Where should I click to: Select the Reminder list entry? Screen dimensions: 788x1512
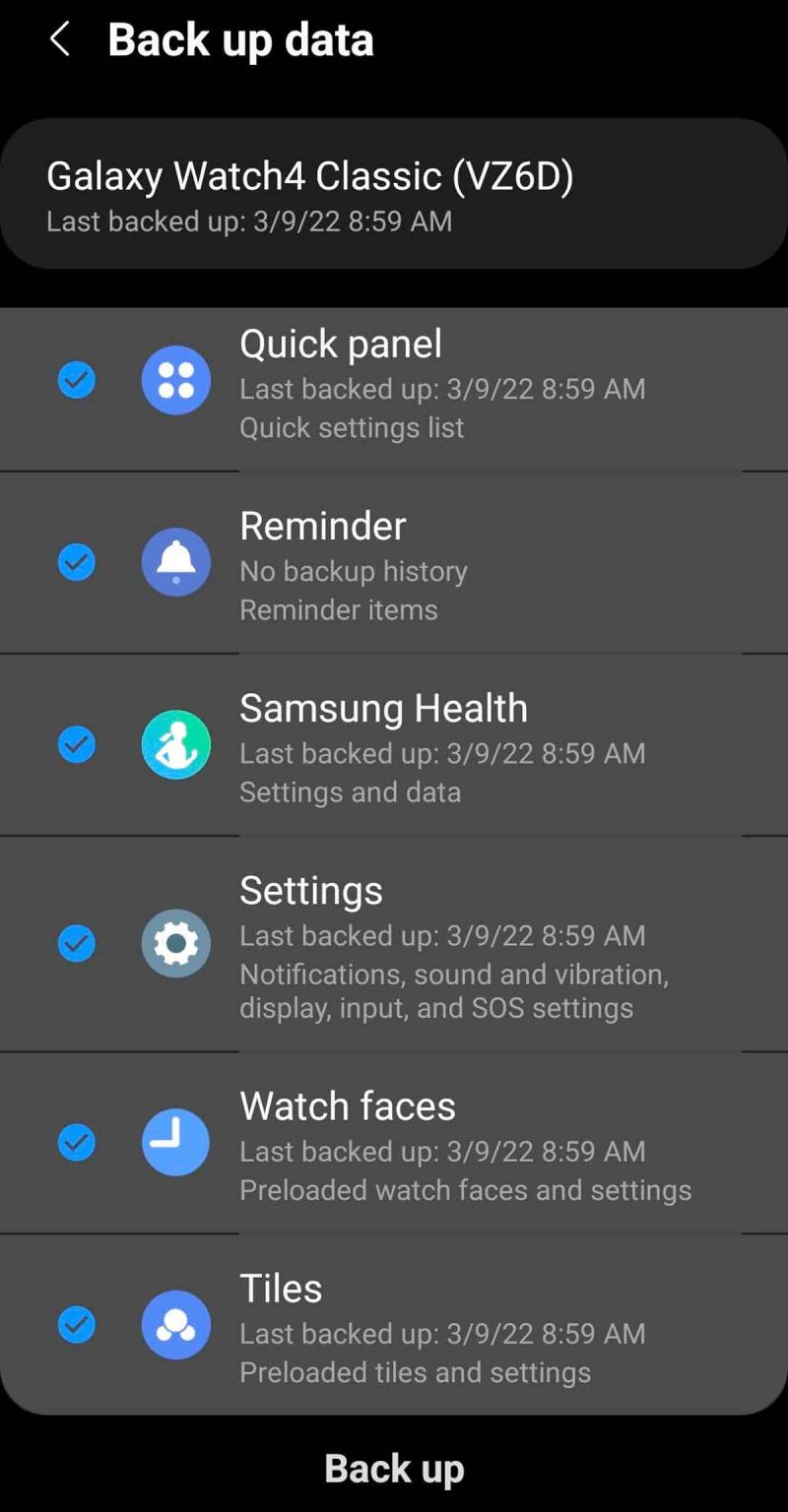pos(443,562)
